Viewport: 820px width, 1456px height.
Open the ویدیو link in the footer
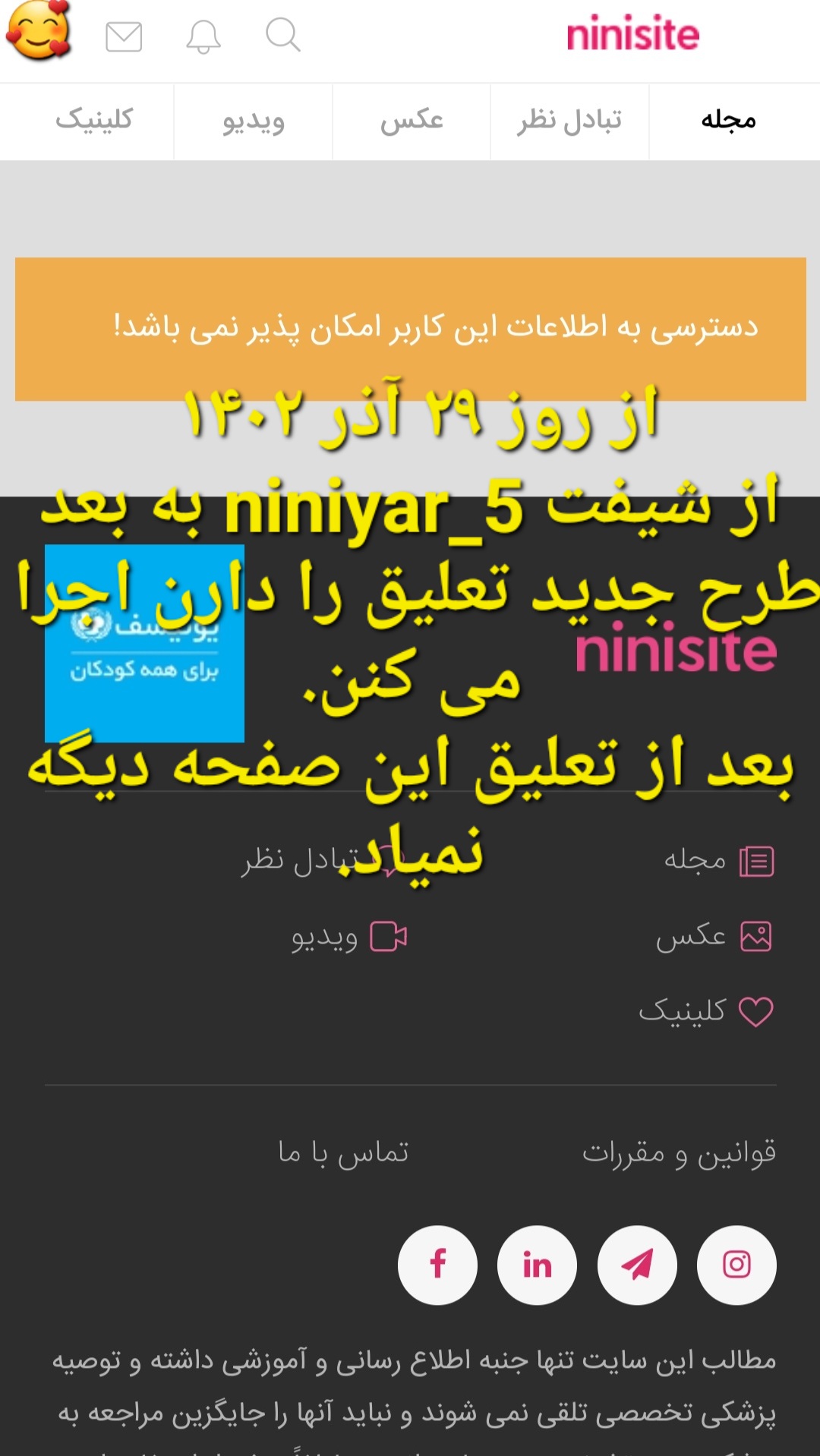349,937
